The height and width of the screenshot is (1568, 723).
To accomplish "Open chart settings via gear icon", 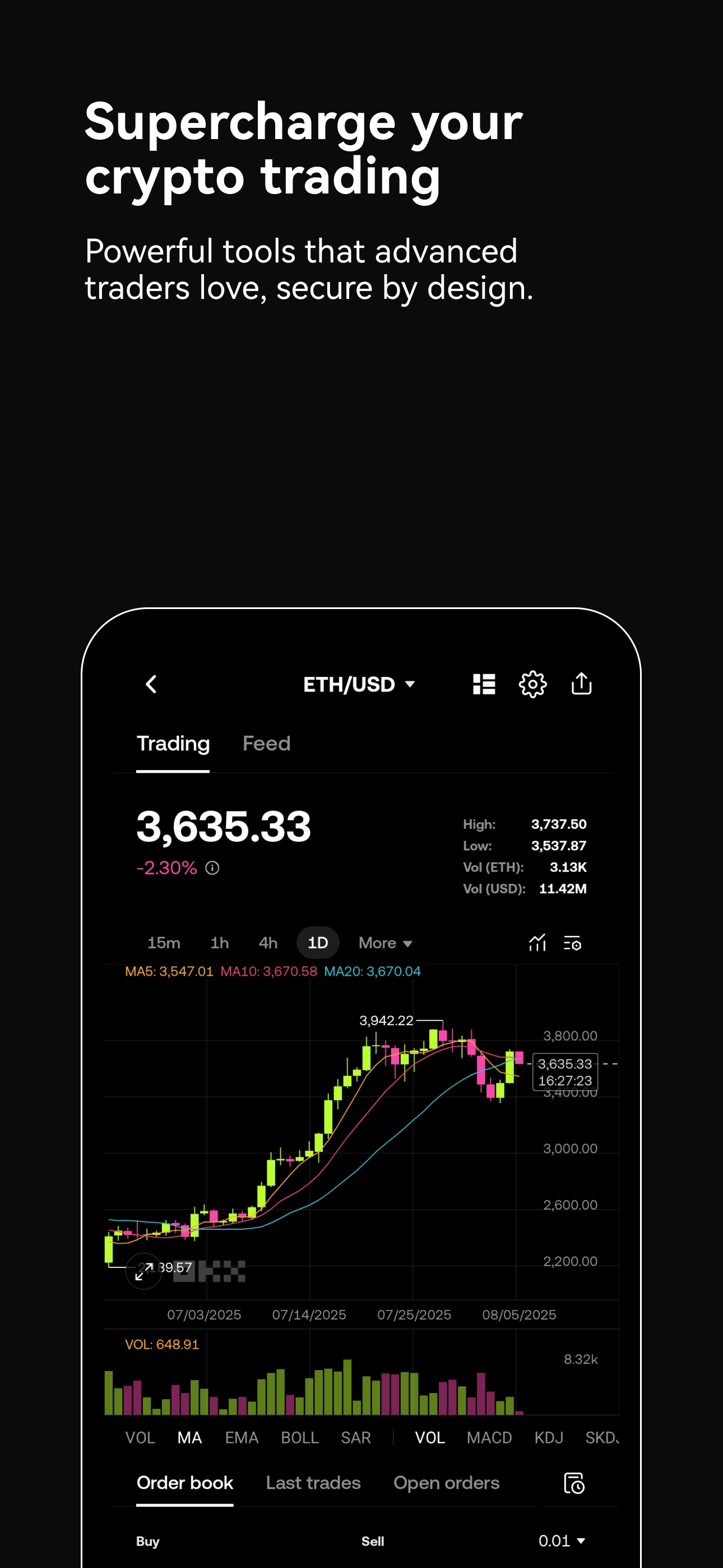I will click(532, 684).
